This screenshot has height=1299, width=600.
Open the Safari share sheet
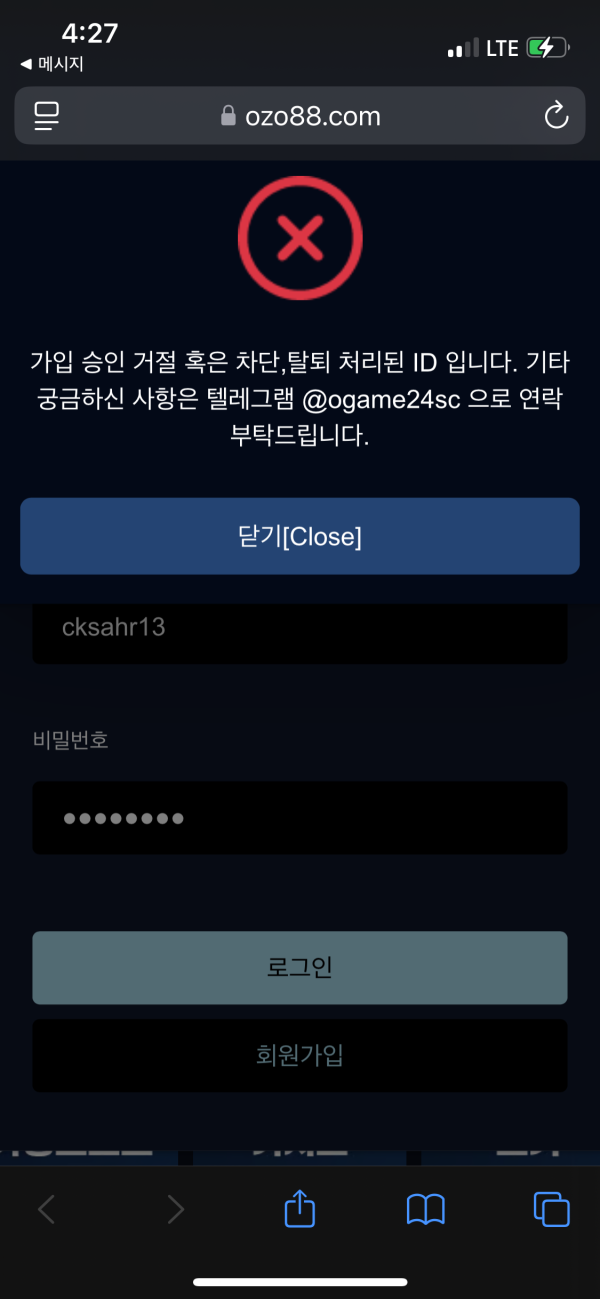pos(299,1210)
